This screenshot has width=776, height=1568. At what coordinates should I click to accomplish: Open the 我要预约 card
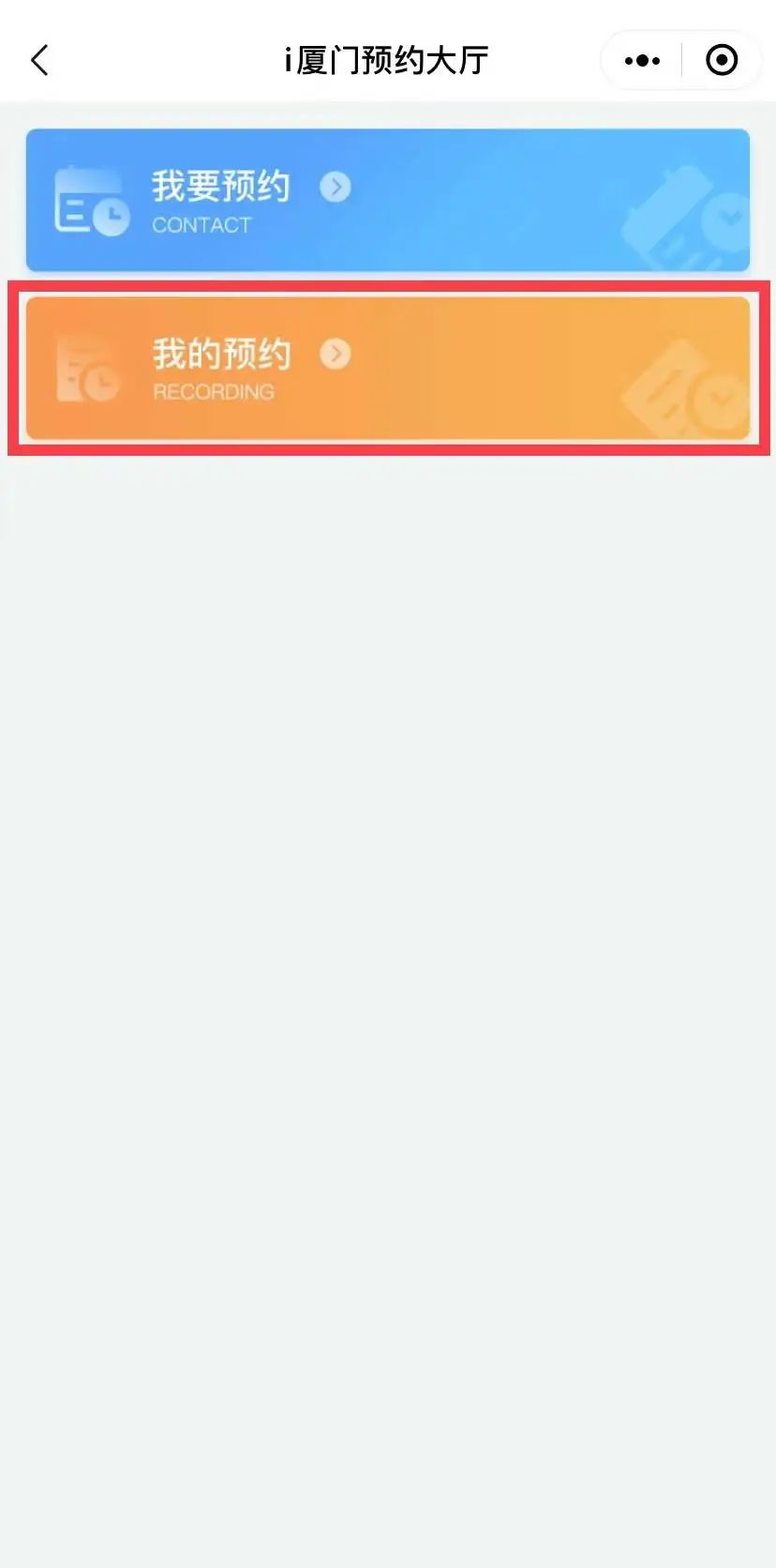point(388,200)
